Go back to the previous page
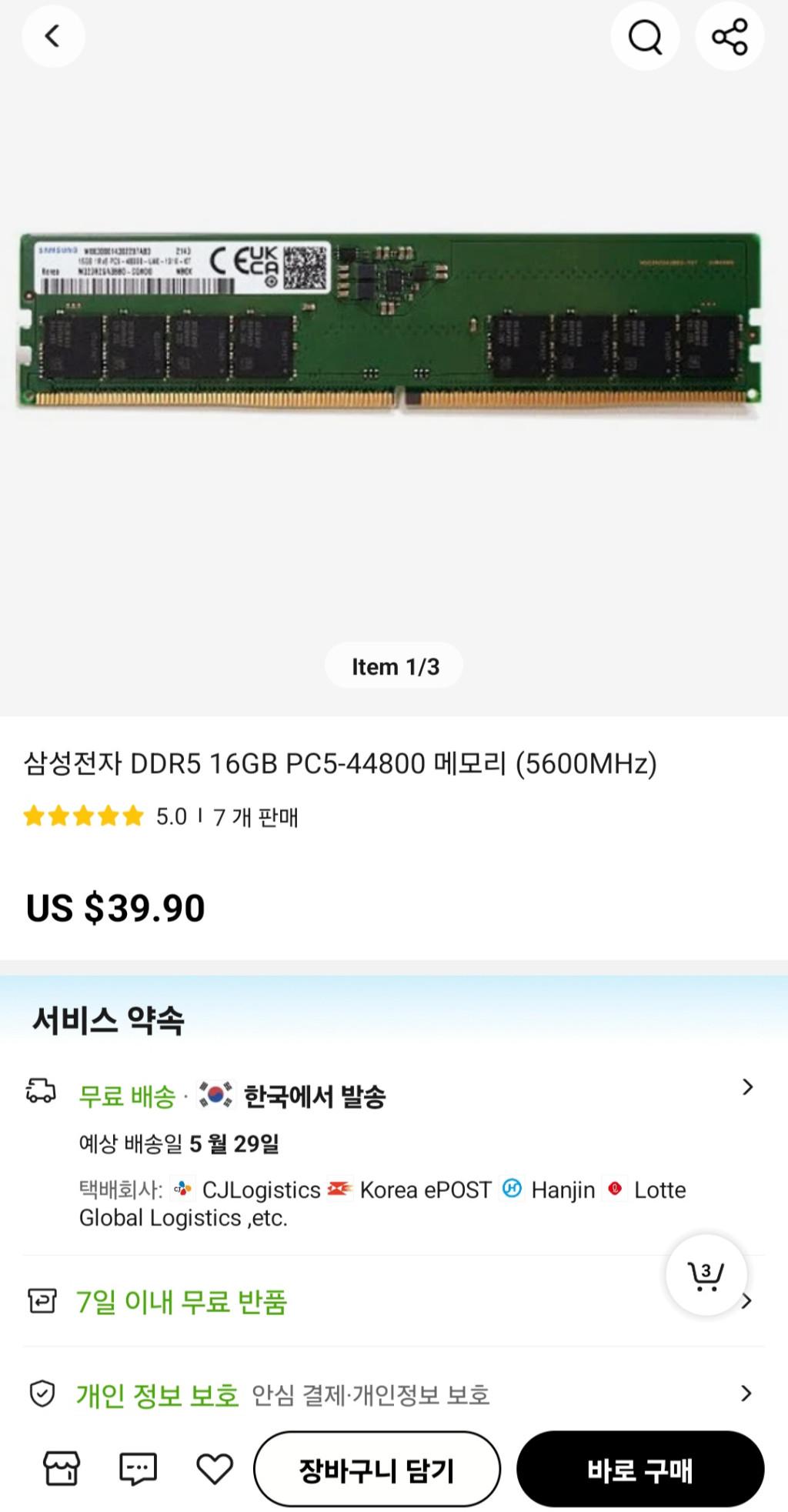This screenshot has width=788, height=1512. pos(52,36)
